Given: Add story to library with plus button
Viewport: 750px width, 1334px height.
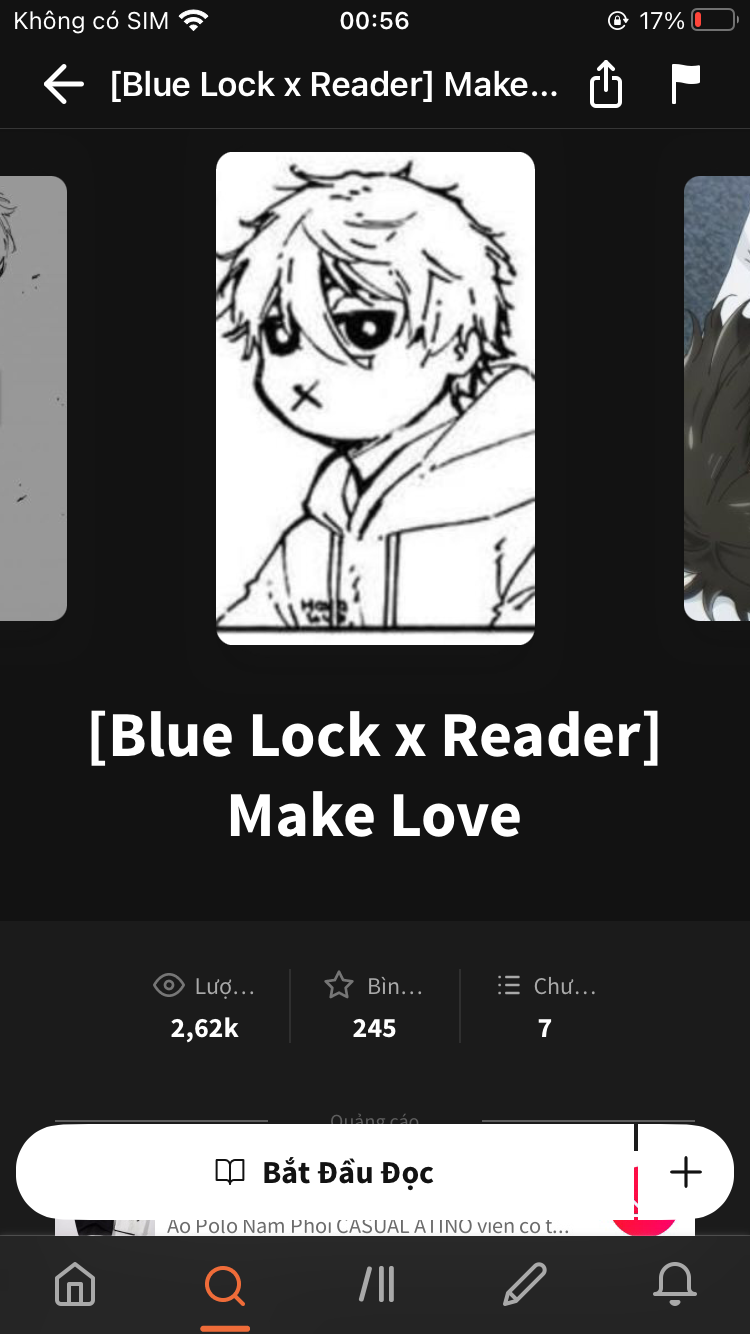Looking at the screenshot, I should [x=686, y=1172].
